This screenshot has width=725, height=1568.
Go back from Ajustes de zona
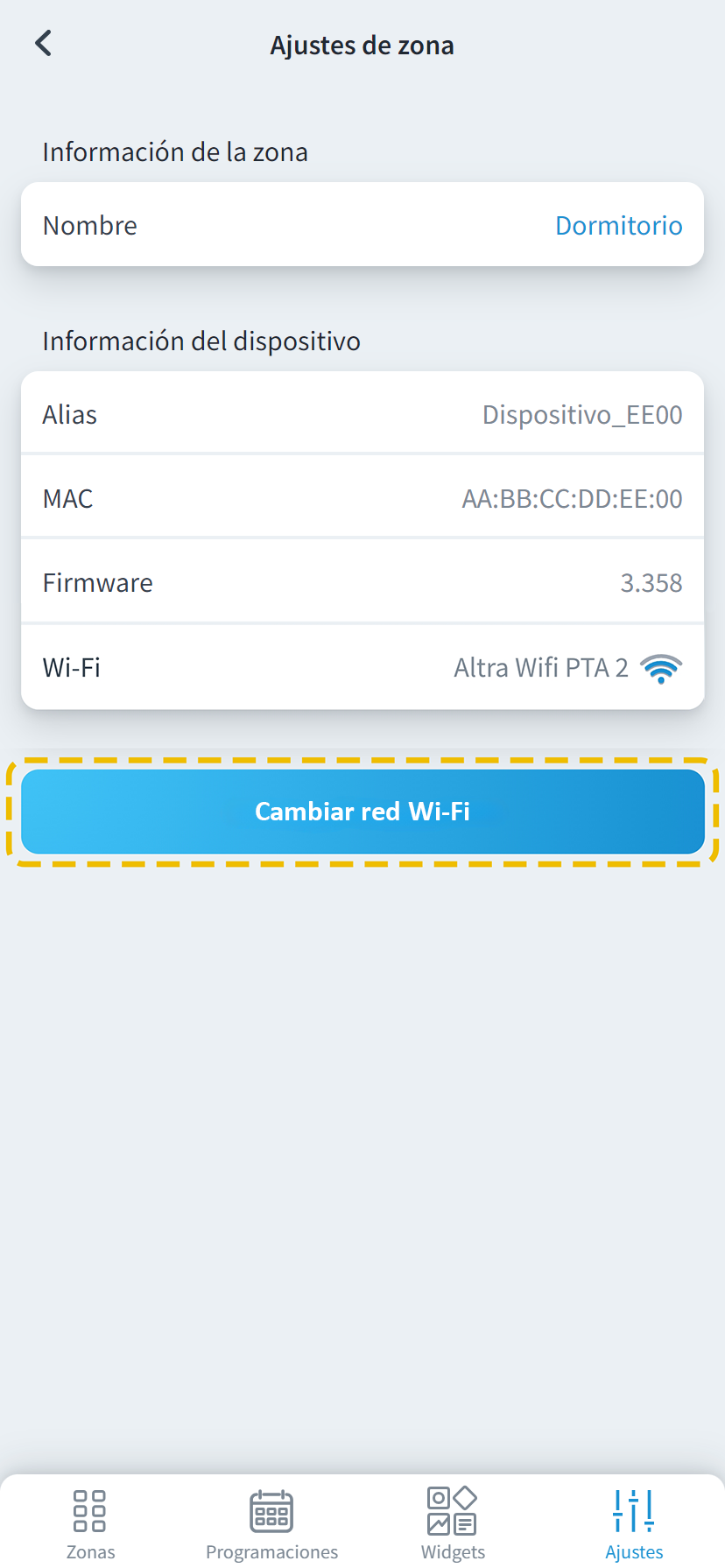[44, 43]
